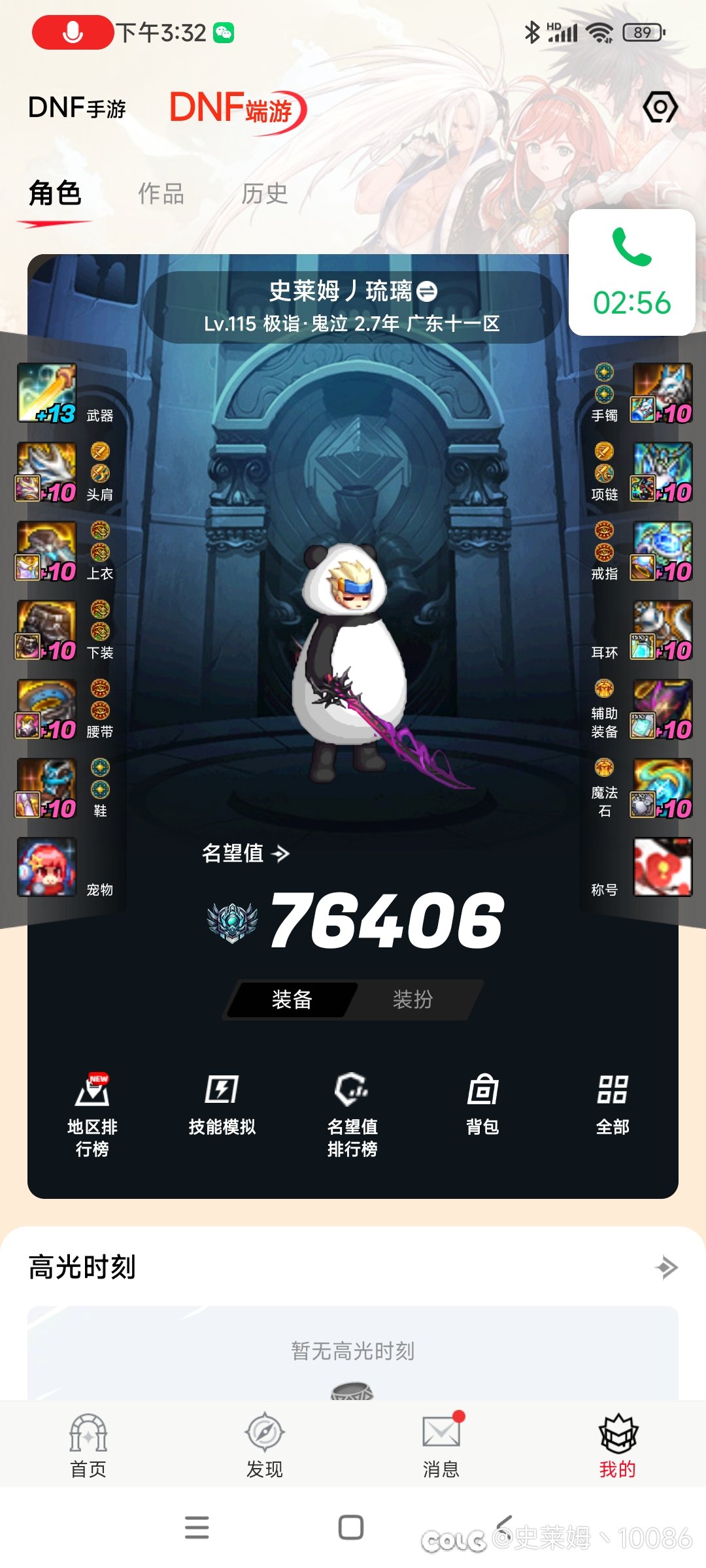Switch to the 发现 tab
Viewport: 706px width, 1568px height.
point(265,1445)
